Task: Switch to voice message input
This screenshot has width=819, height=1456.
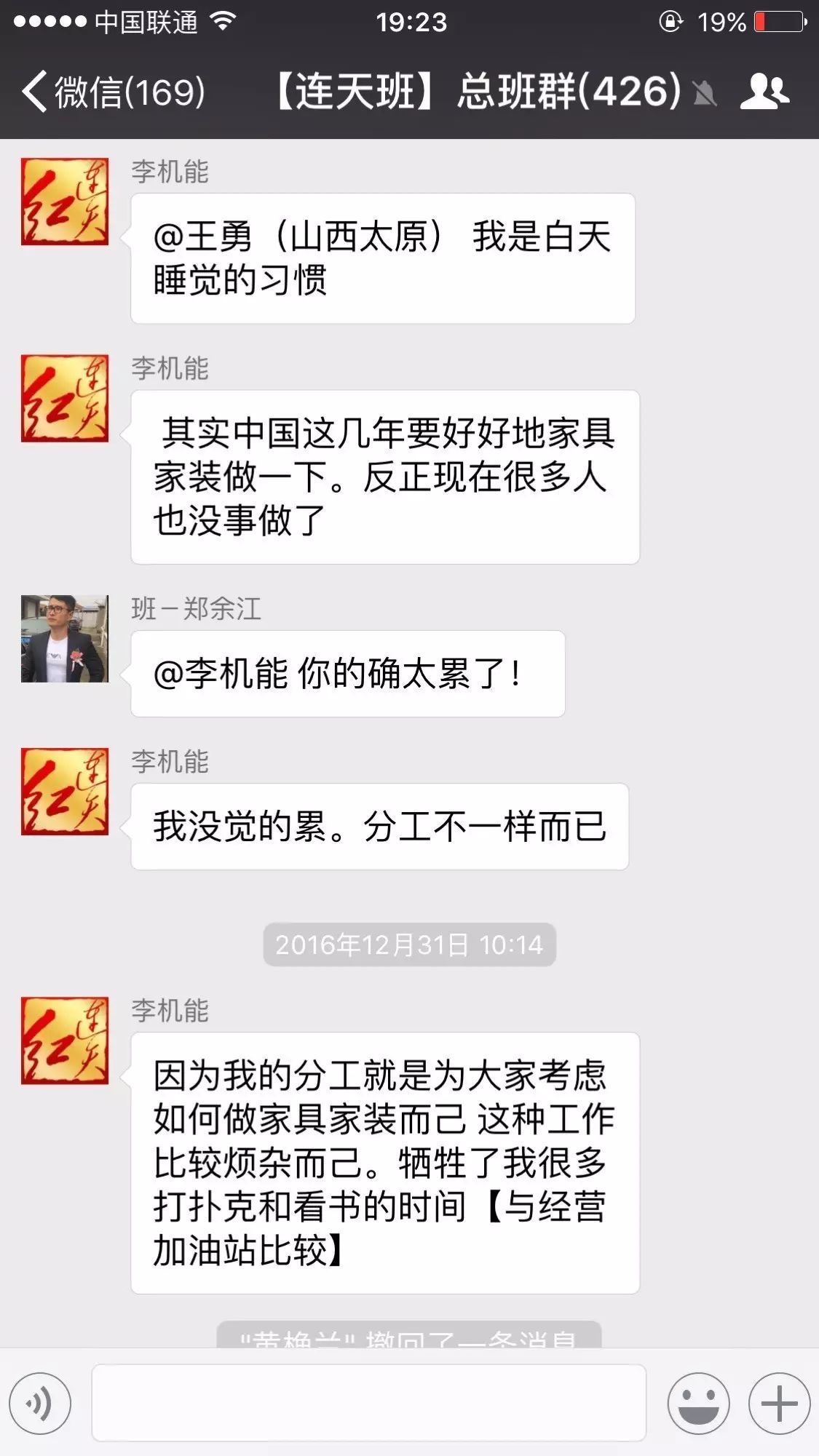Action: pyautogui.click(x=40, y=1403)
